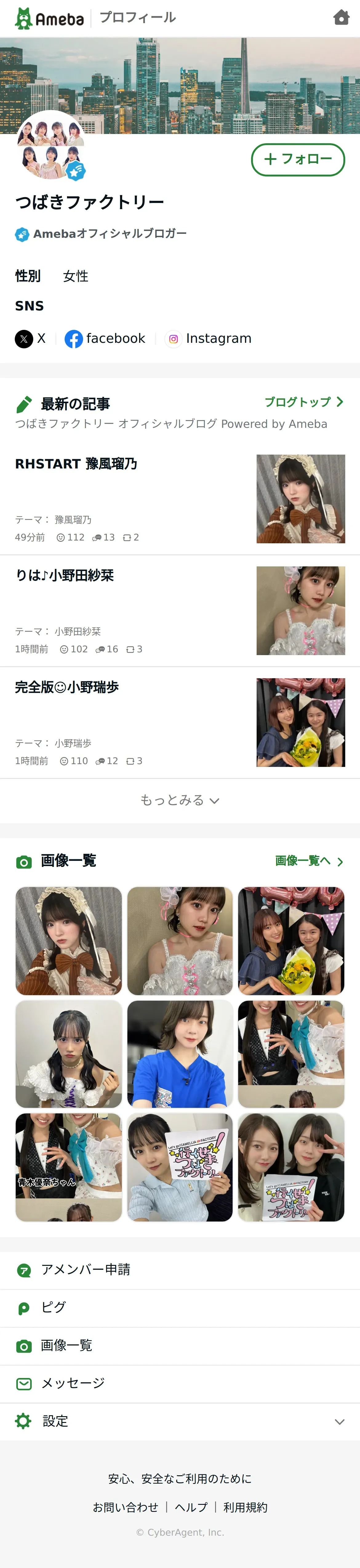The height and width of the screenshot is (1568, 360).
Task: Open the facebook page link
Action: point(105,338)
